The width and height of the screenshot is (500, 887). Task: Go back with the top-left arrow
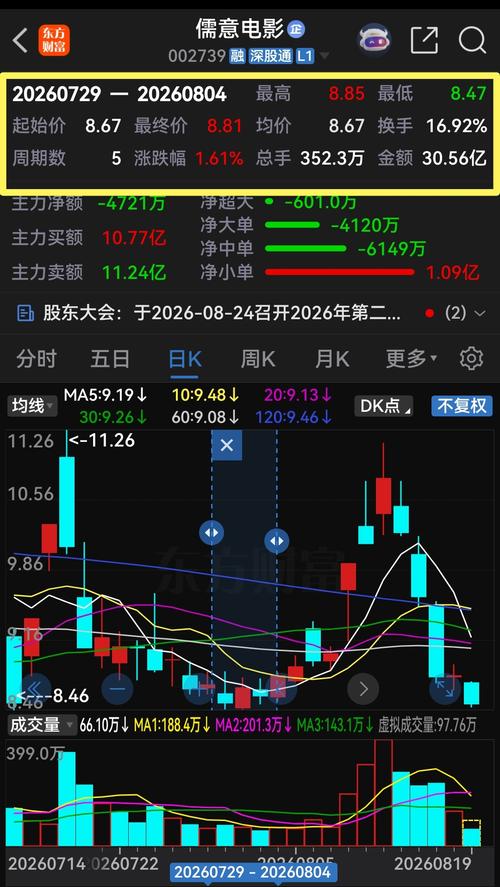pyautogui.click(x=21, y=41)
